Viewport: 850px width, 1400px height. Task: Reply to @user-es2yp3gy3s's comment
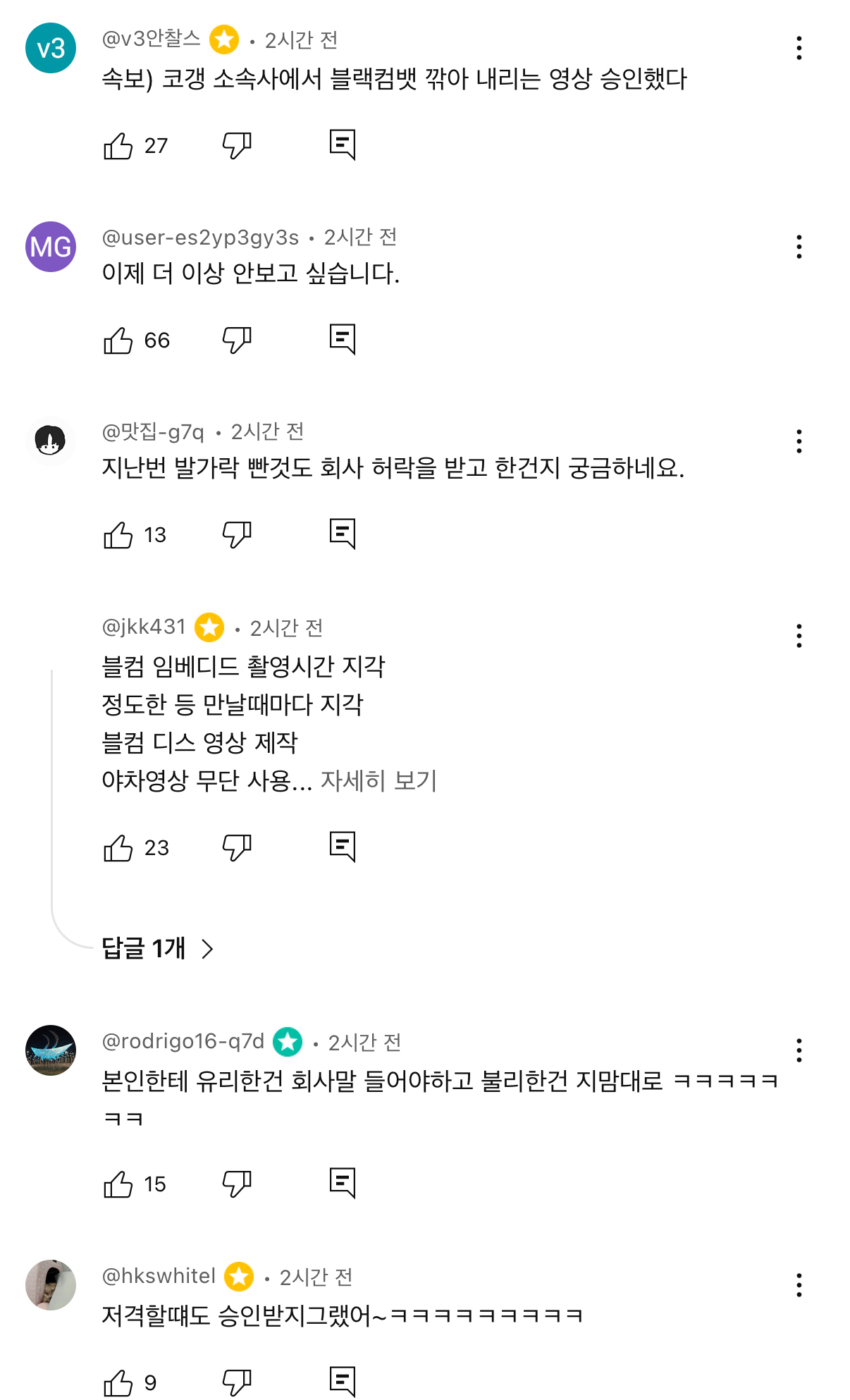[343, 340]
